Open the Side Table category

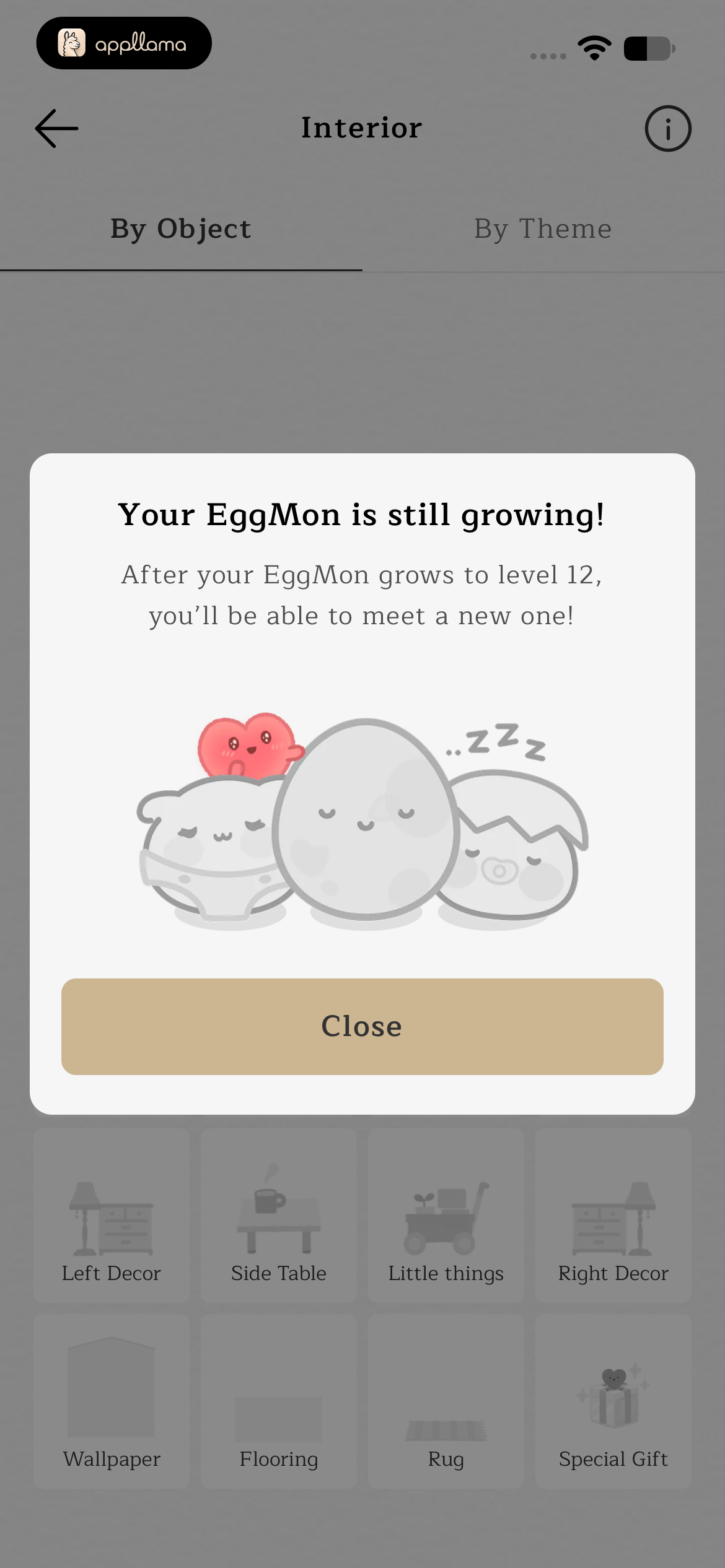(x=279, y=1215)
